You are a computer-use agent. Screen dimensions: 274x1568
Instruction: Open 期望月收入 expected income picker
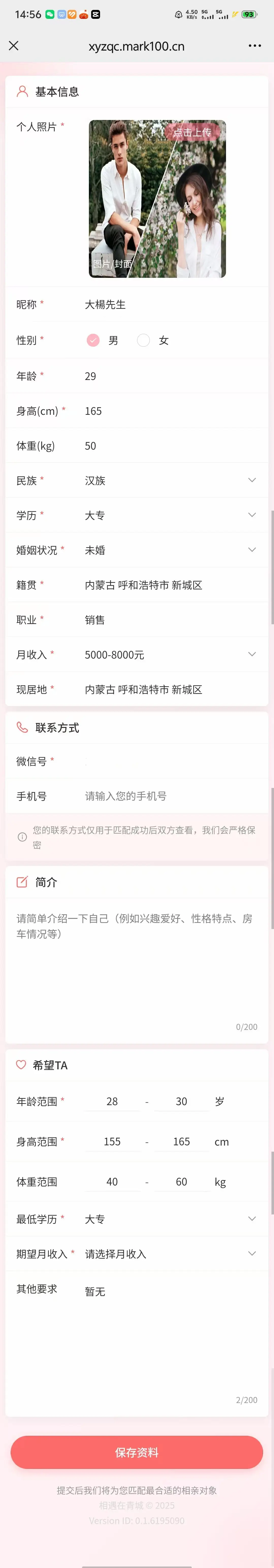170,1253
